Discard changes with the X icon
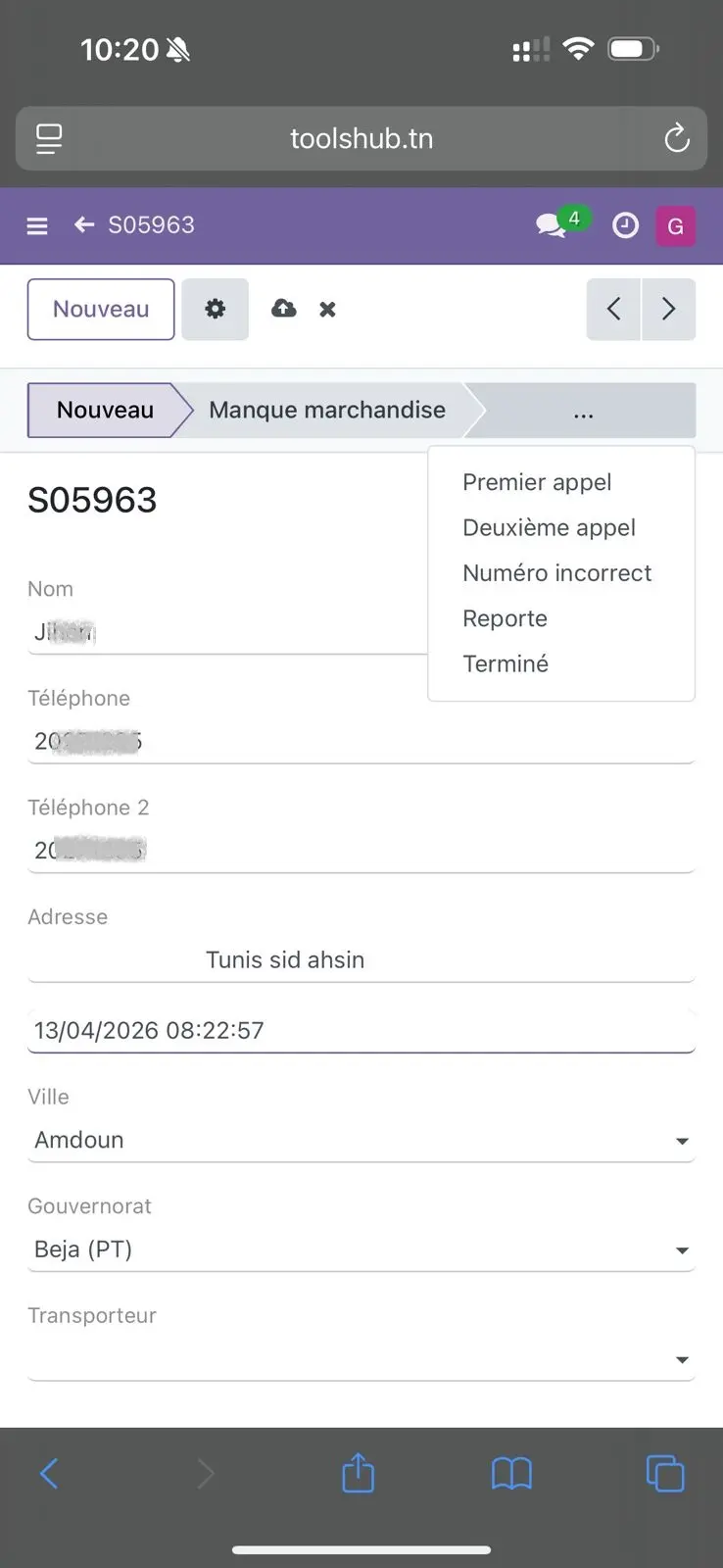 point(328,310)
